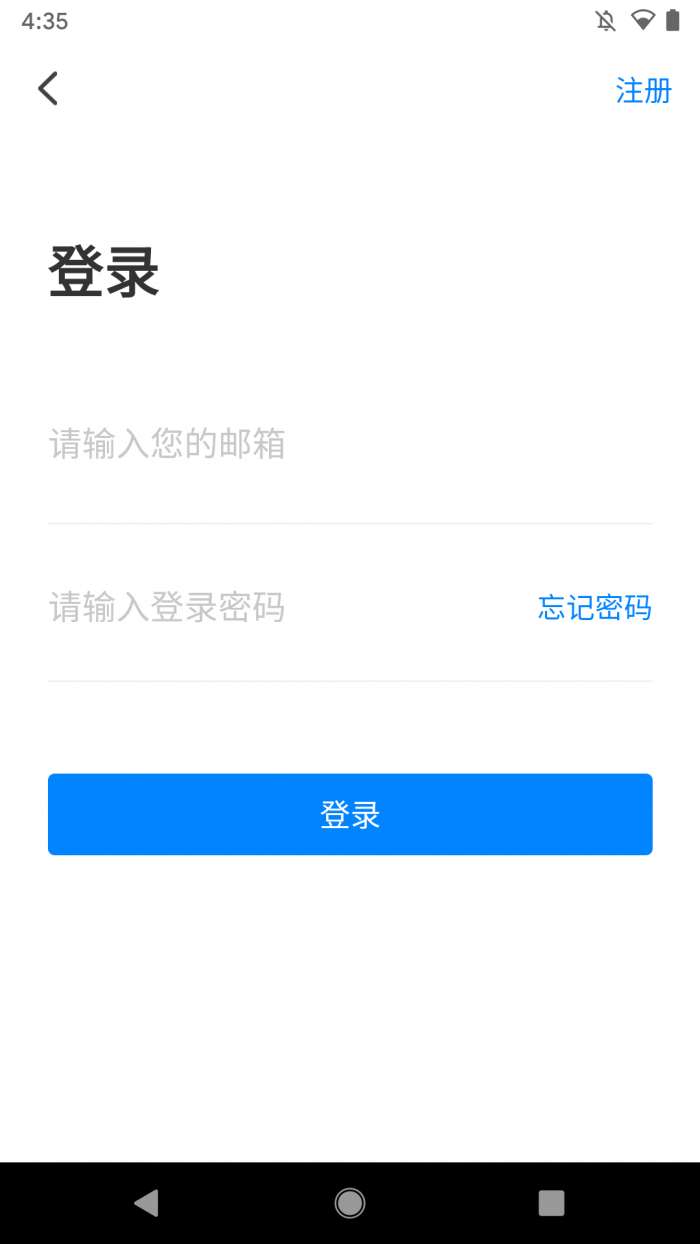Go to the system home screen
The height and width of the screenshot is (1244, 700).
(350, 1202)
